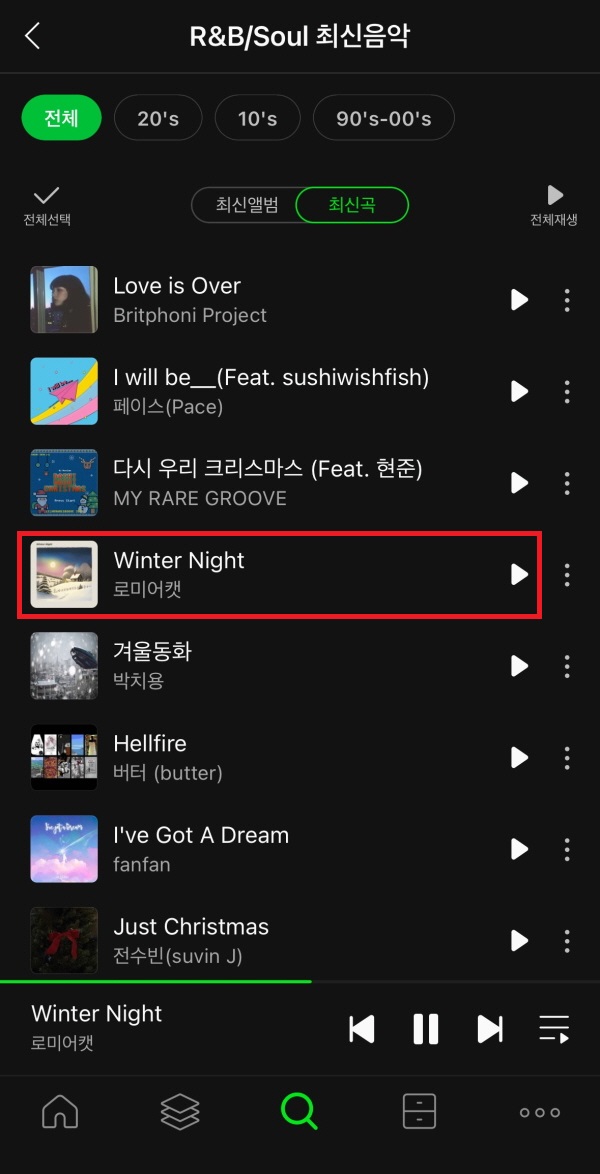This screenshot has width=600, height=1174.
Task: Pause the currently playing Winter Night
Action: [x=426, y=1028]
